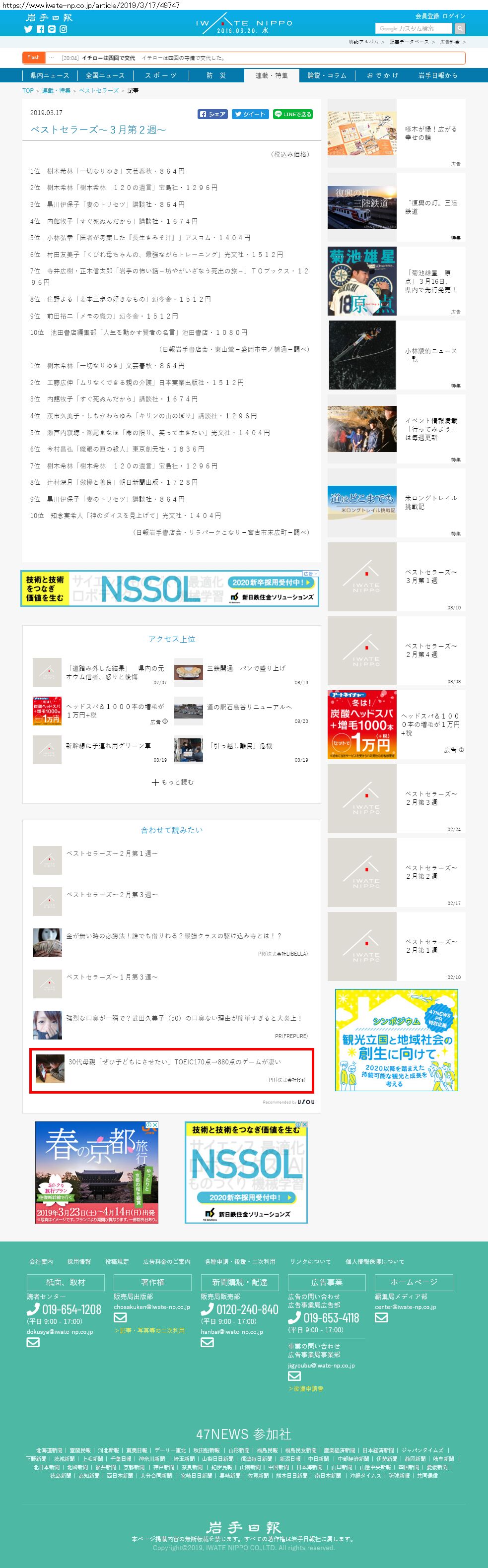Switch to the 論説・コラム tab
The height and width of the screenshot is (1568, 488).
(327, 75)
